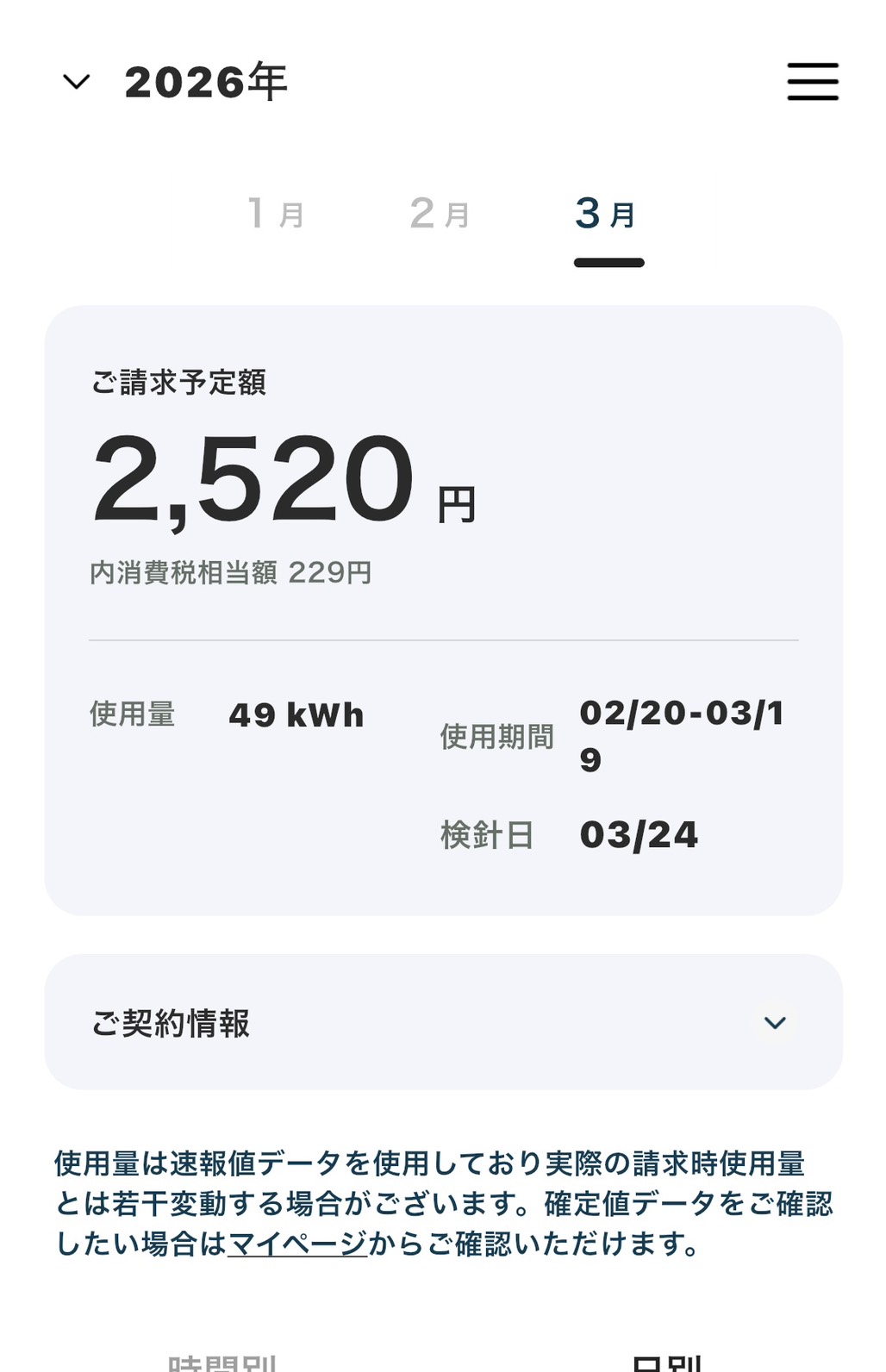The image size is (886, 1372).
Task: Click the 49 kWh usage value
Action: coord(295,714)
